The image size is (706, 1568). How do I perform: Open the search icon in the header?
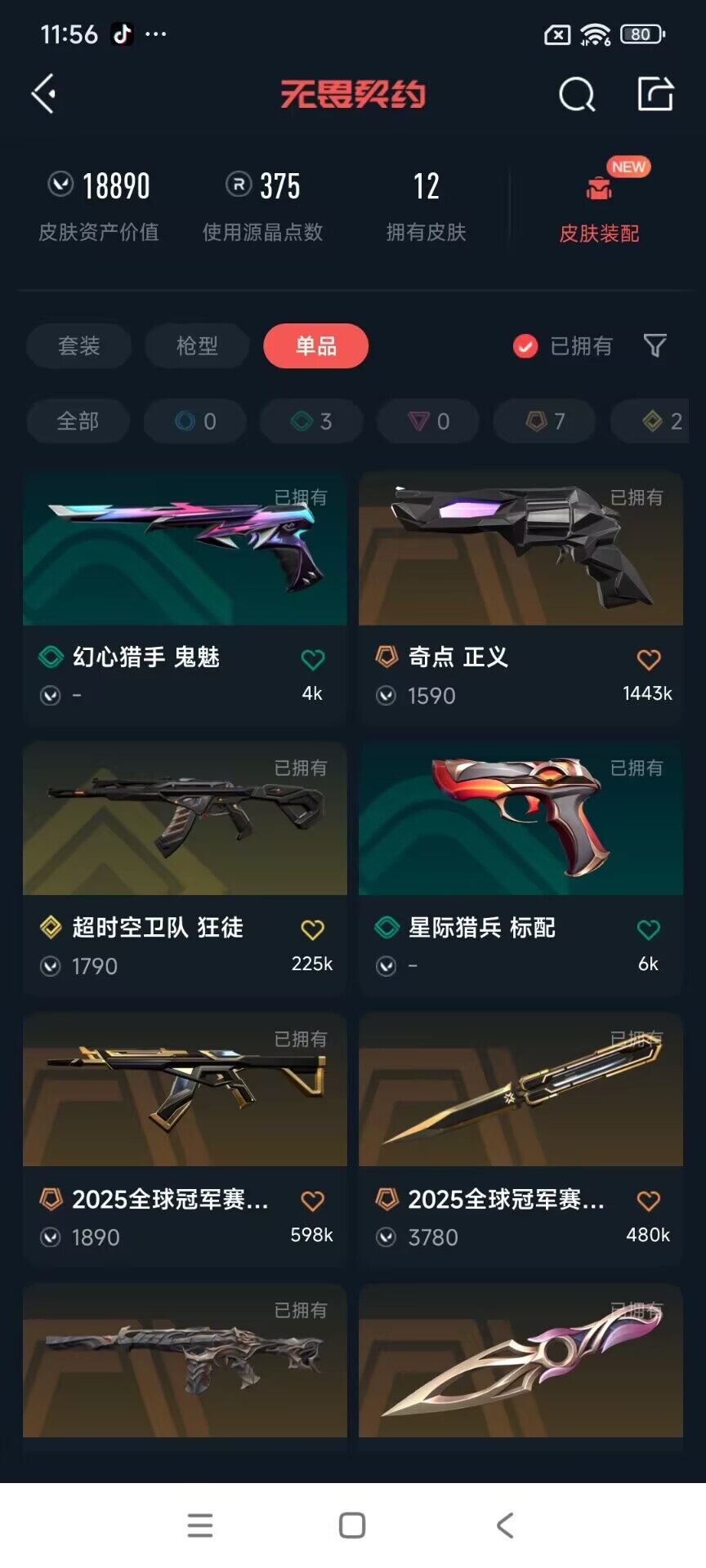(576, 94)
